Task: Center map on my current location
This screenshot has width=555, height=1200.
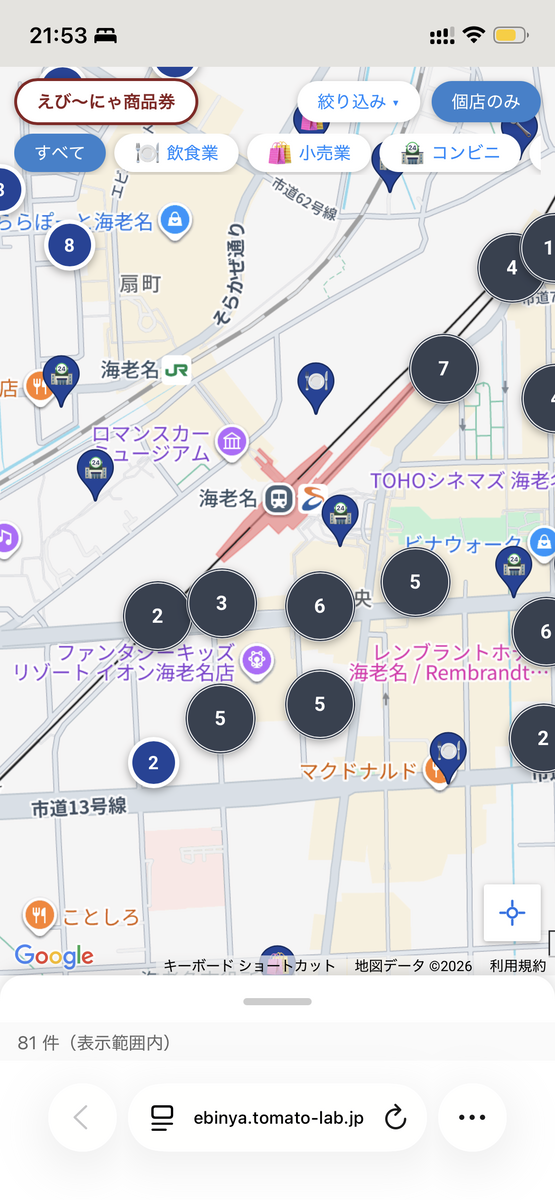Action: (x=512, y=913)
